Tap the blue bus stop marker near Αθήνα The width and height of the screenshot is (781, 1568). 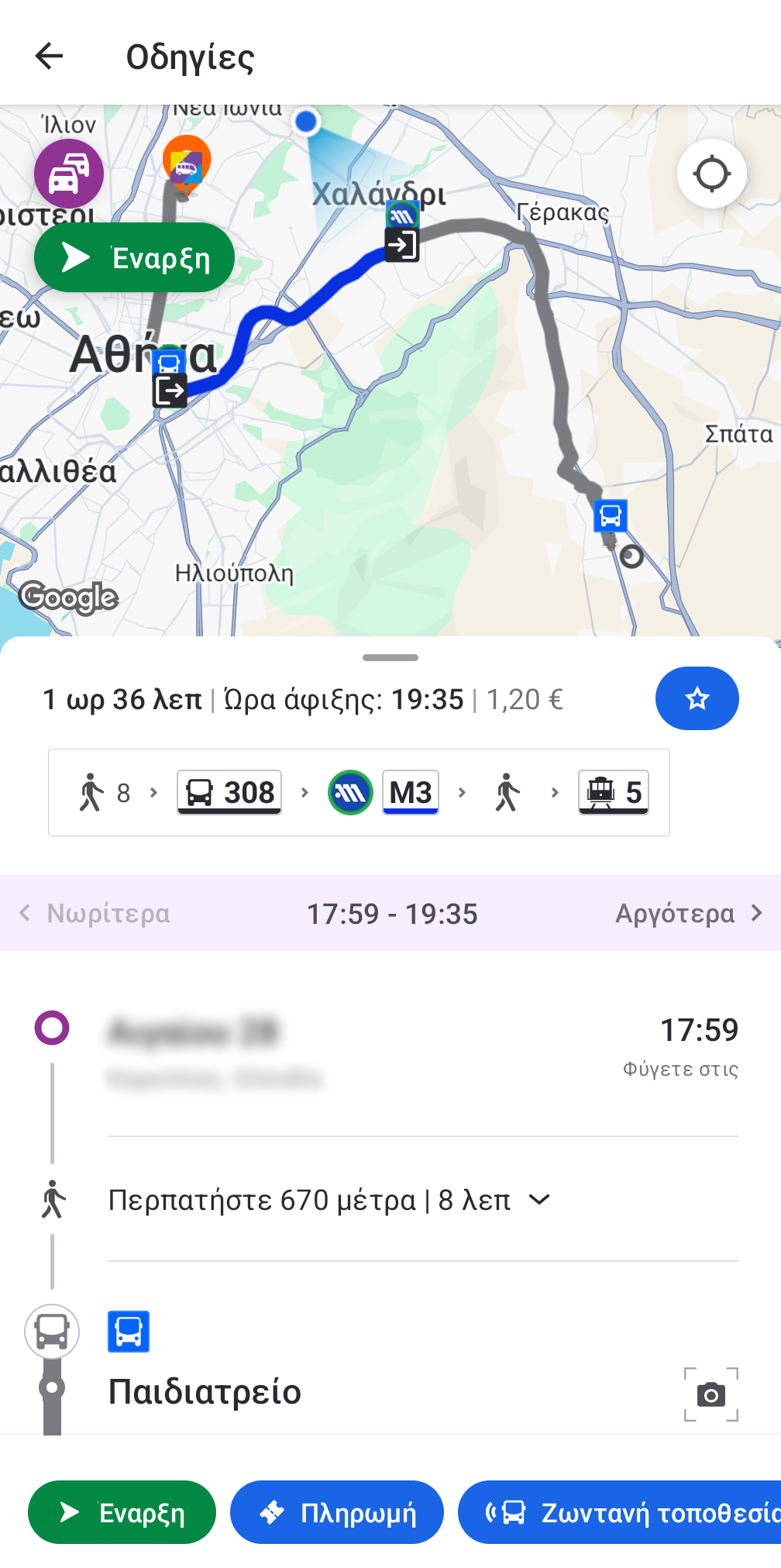coord(169,362)
